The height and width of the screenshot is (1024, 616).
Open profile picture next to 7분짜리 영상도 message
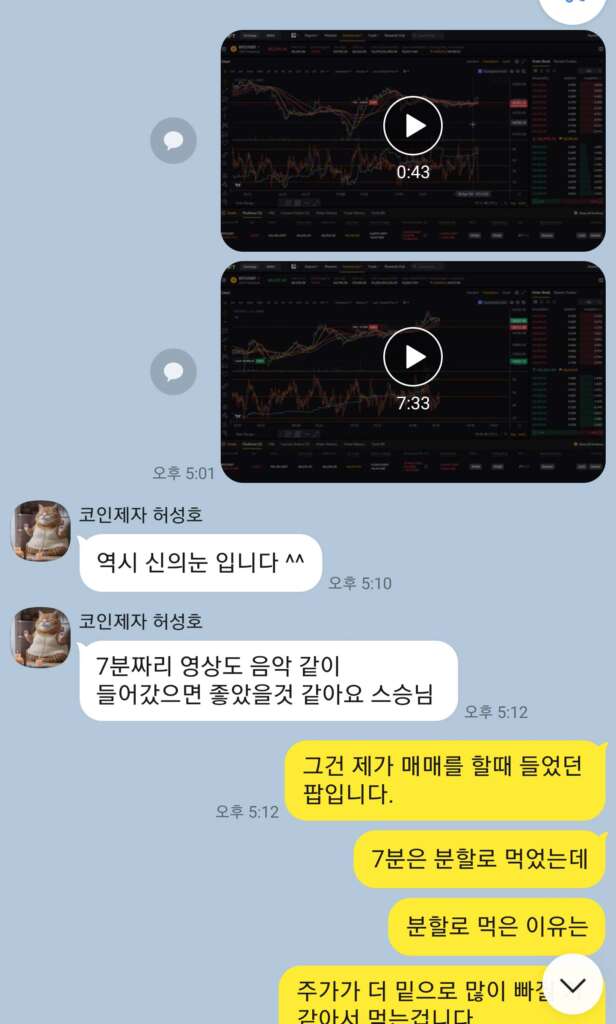41,637
